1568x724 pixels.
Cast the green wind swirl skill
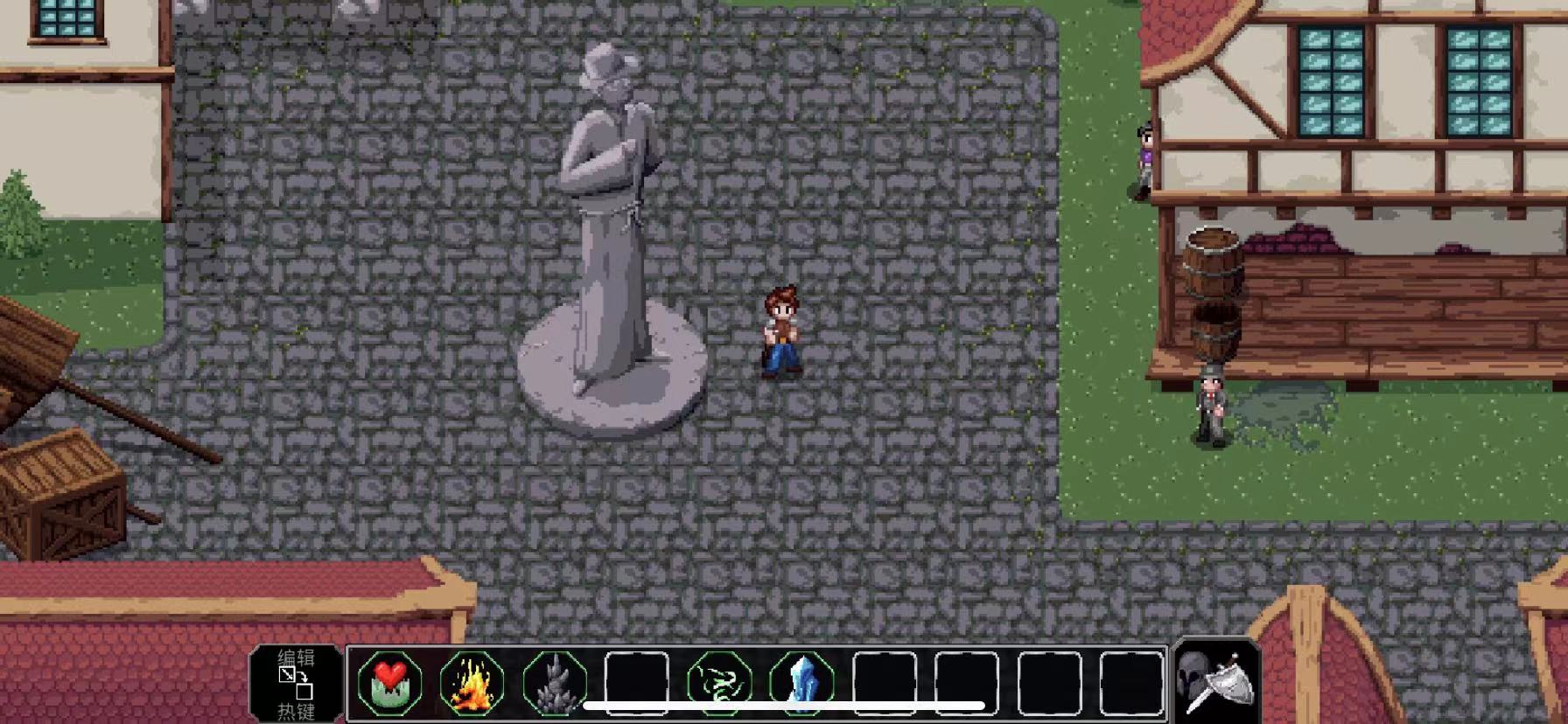(719, 682)
